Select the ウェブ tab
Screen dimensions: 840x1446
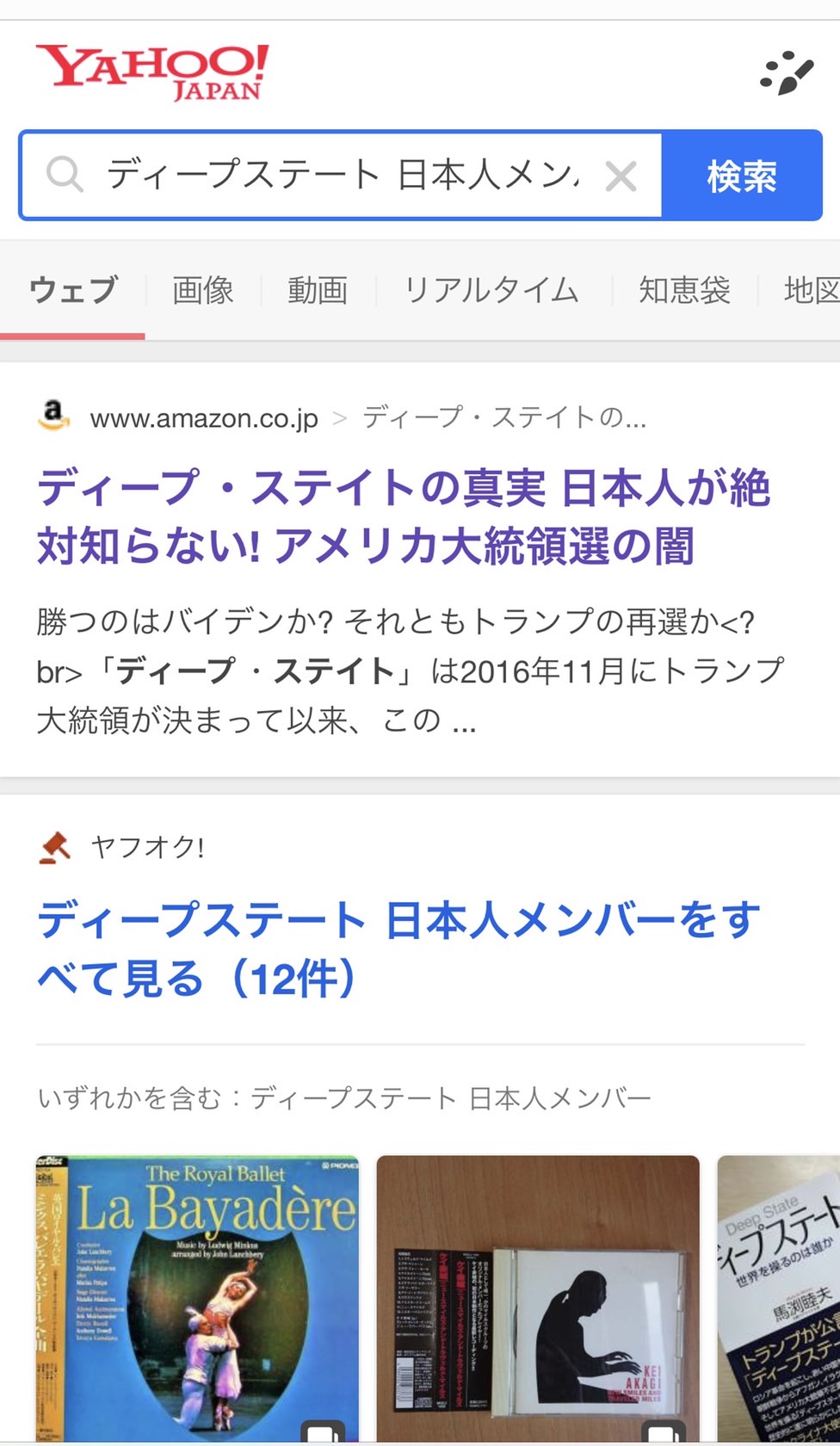(73, 290)
